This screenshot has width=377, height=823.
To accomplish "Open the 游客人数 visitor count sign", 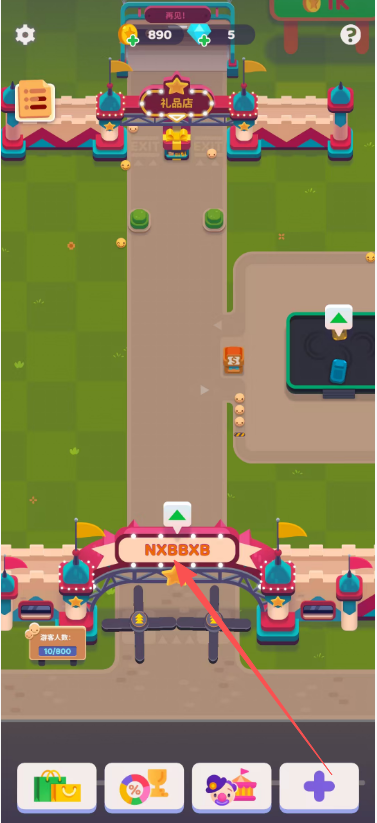I will [57, 642].
